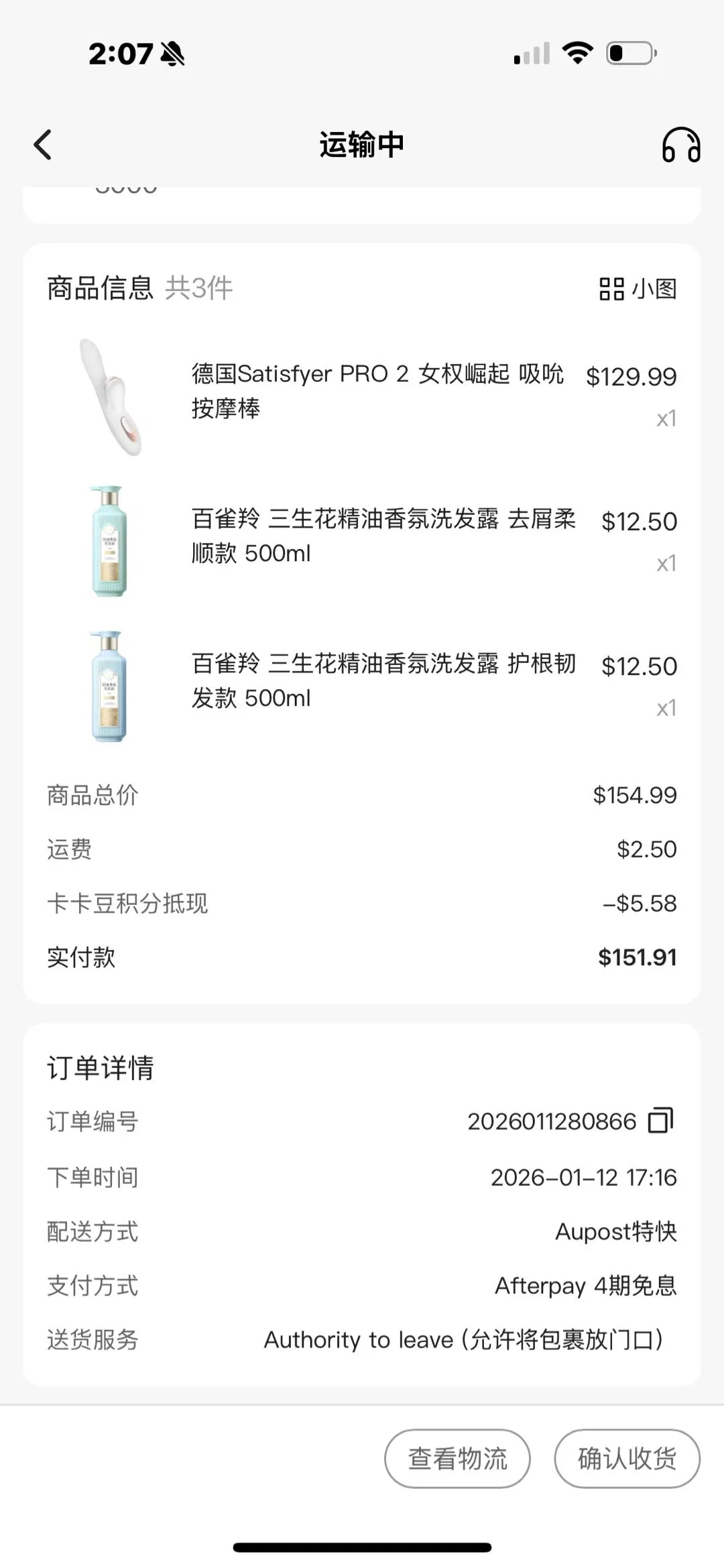Copy the order number 2026011280866
Image resolution: width=724 pixels, height=1568 pixels.
(660, 1121)
